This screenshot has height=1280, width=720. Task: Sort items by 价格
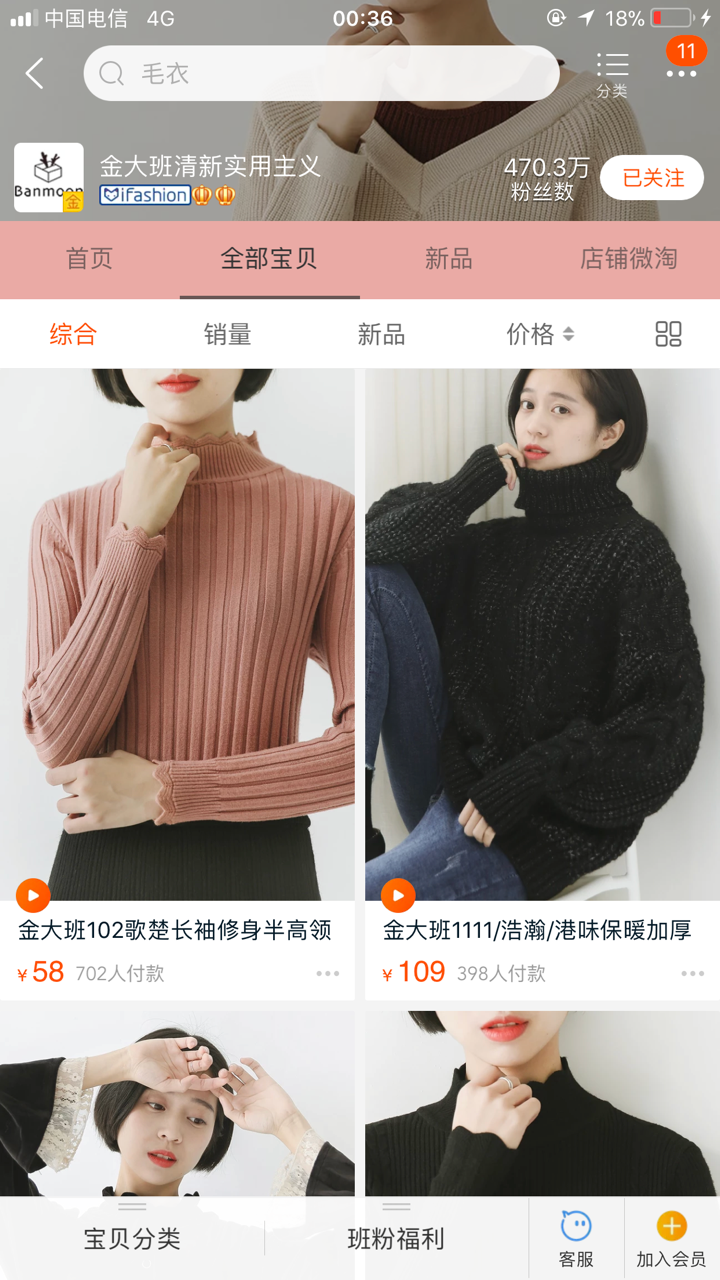[x=541, y=334]
